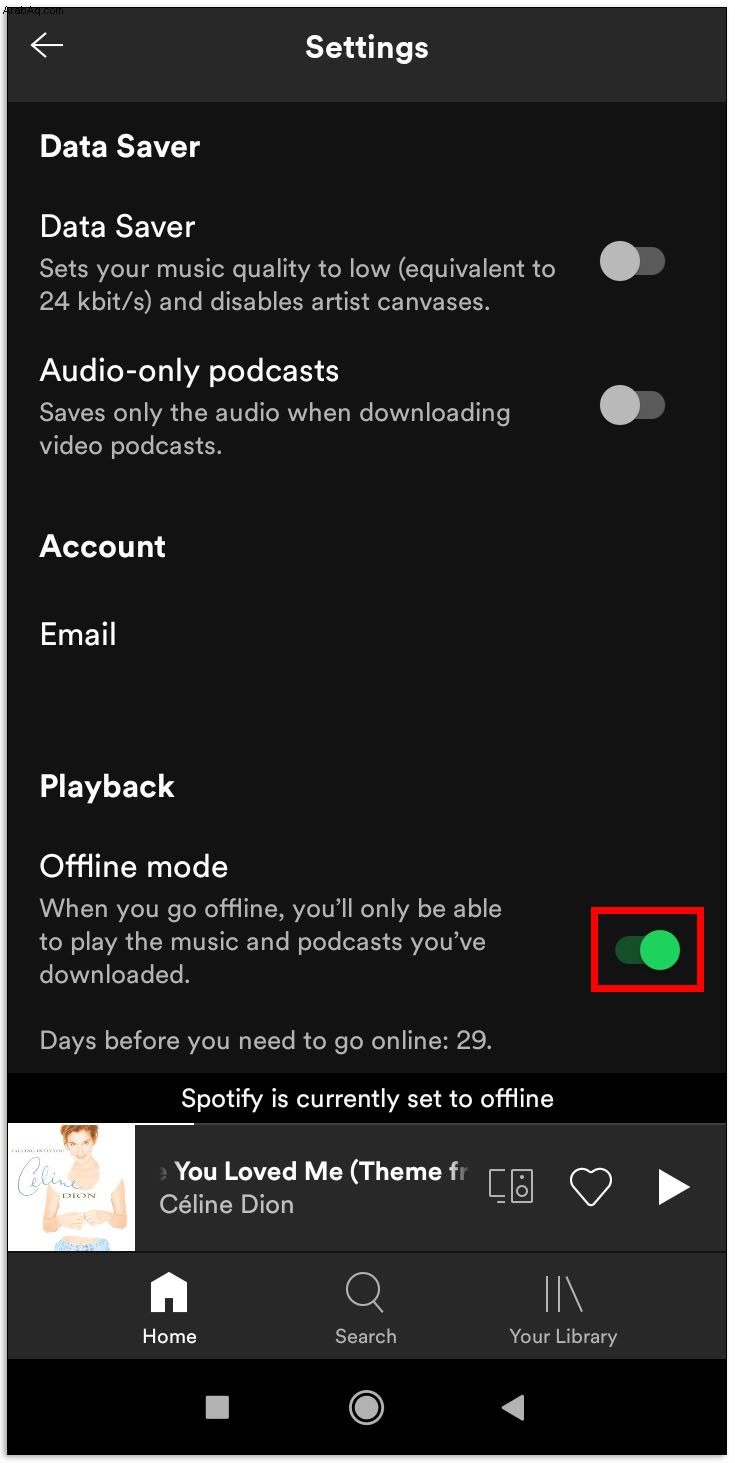The width and height of the screenshot is (735, 1463).
Task: Open Your Library tab
Action: [563, 1308]
